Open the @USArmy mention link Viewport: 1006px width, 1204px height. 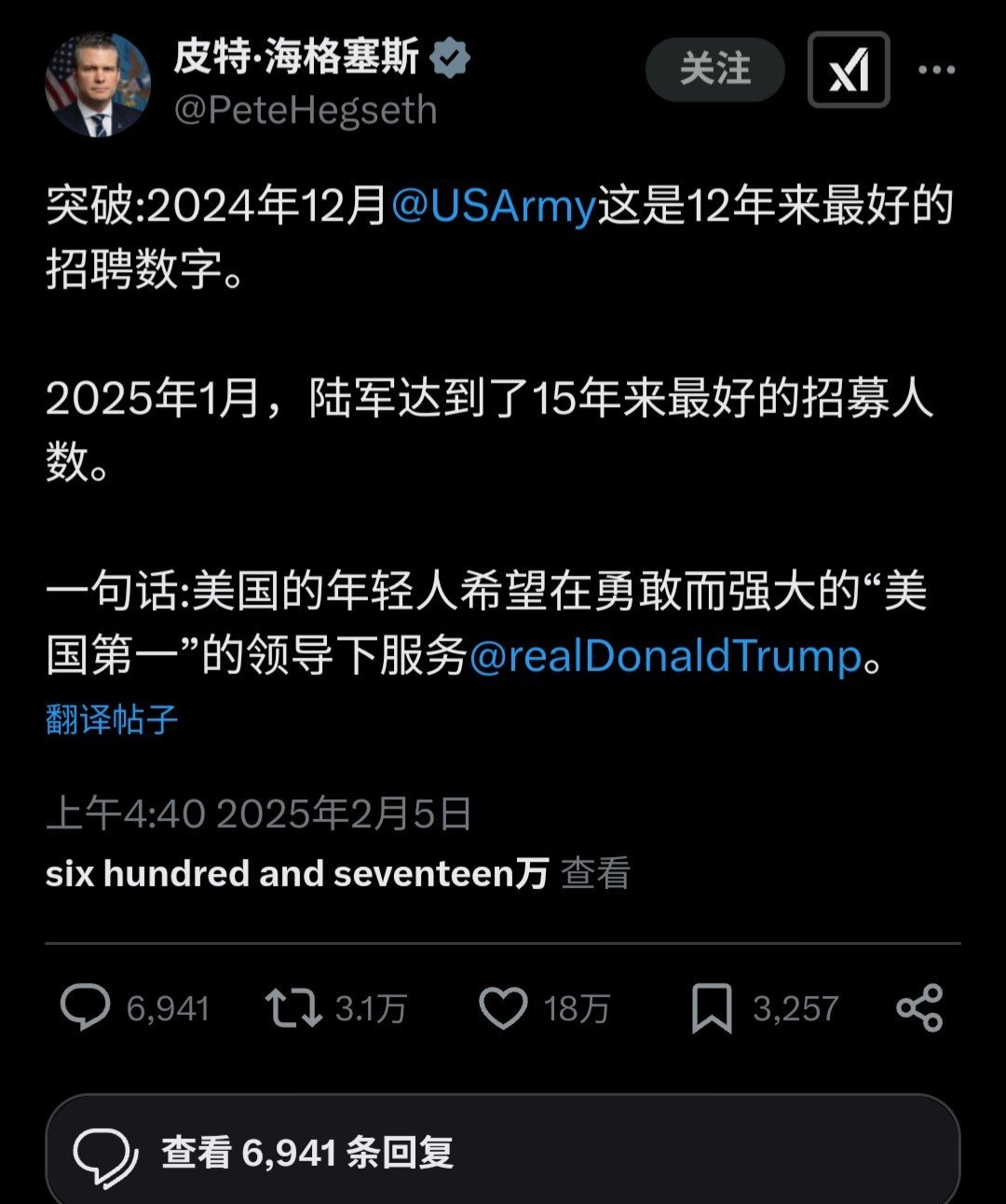(x=493, y=207)
